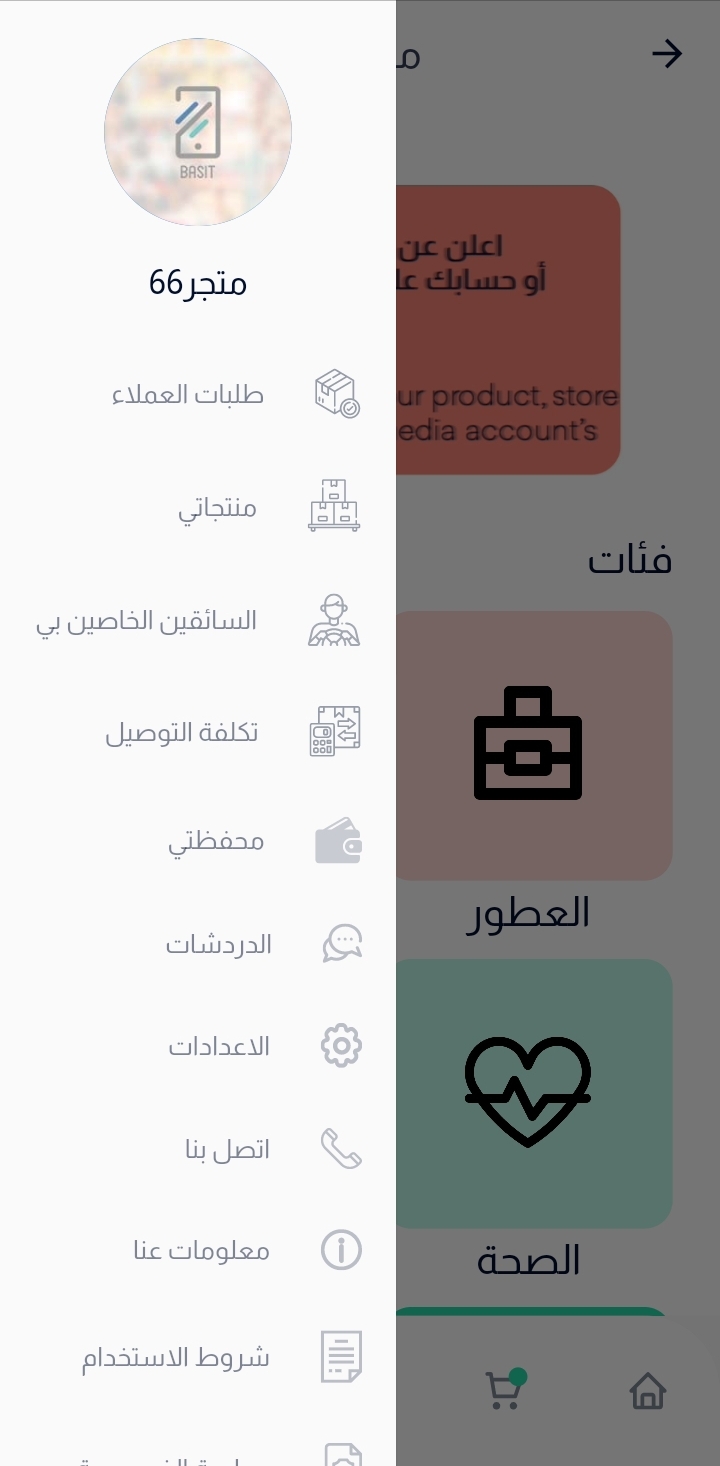Open the العطور perfumes category
This screenshot has width=720, height=1466.
[530, 746]
